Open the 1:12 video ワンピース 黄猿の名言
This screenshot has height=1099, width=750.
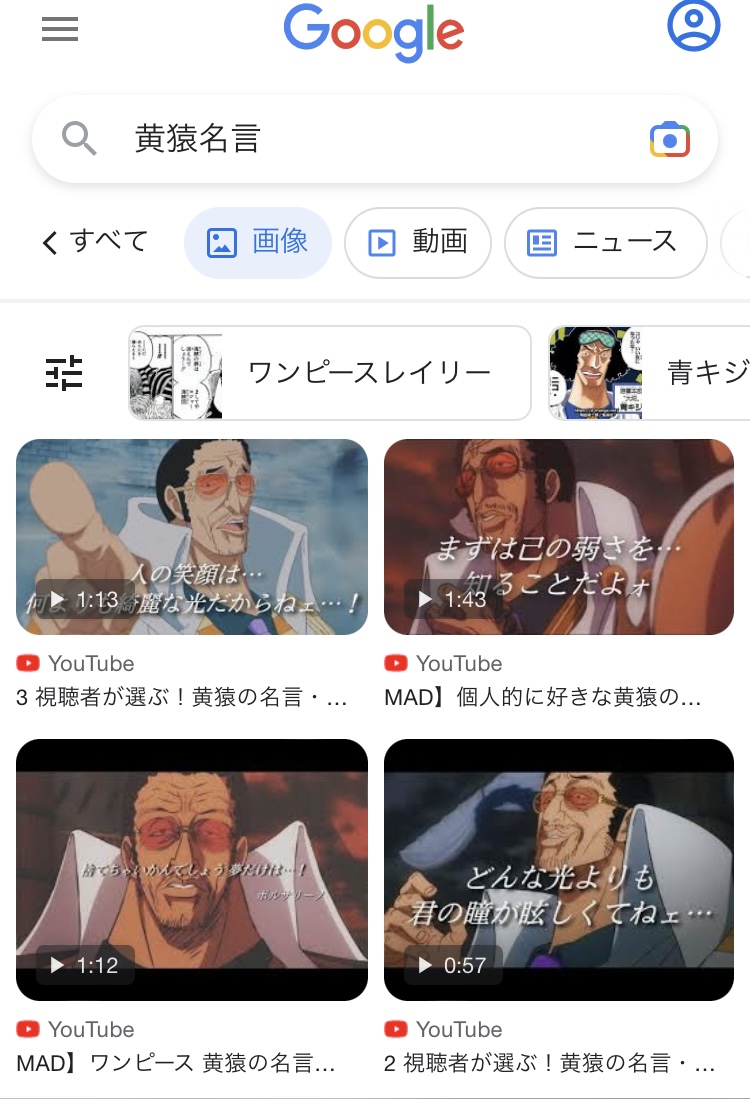192,870
